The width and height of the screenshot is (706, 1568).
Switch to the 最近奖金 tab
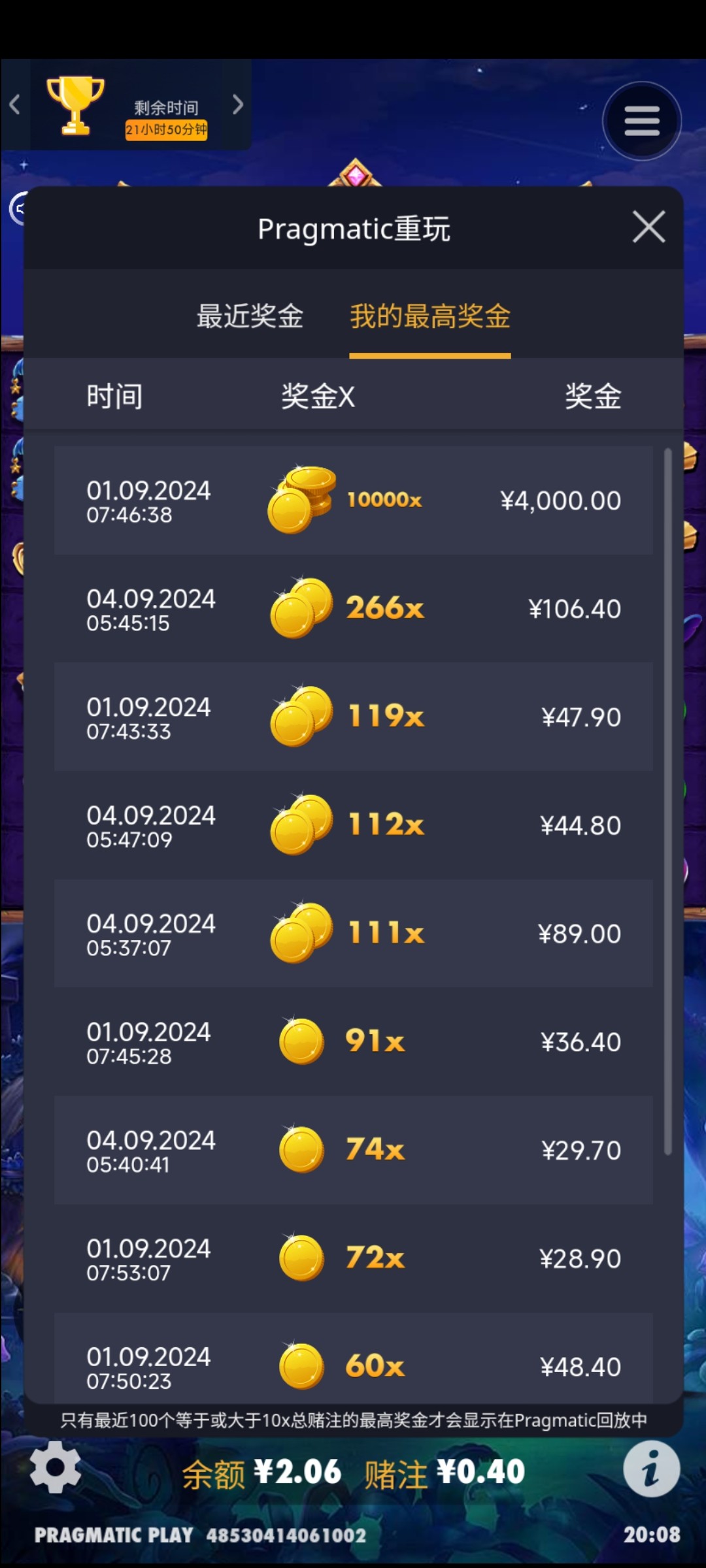pyautogui.click(x=250, y=316)
